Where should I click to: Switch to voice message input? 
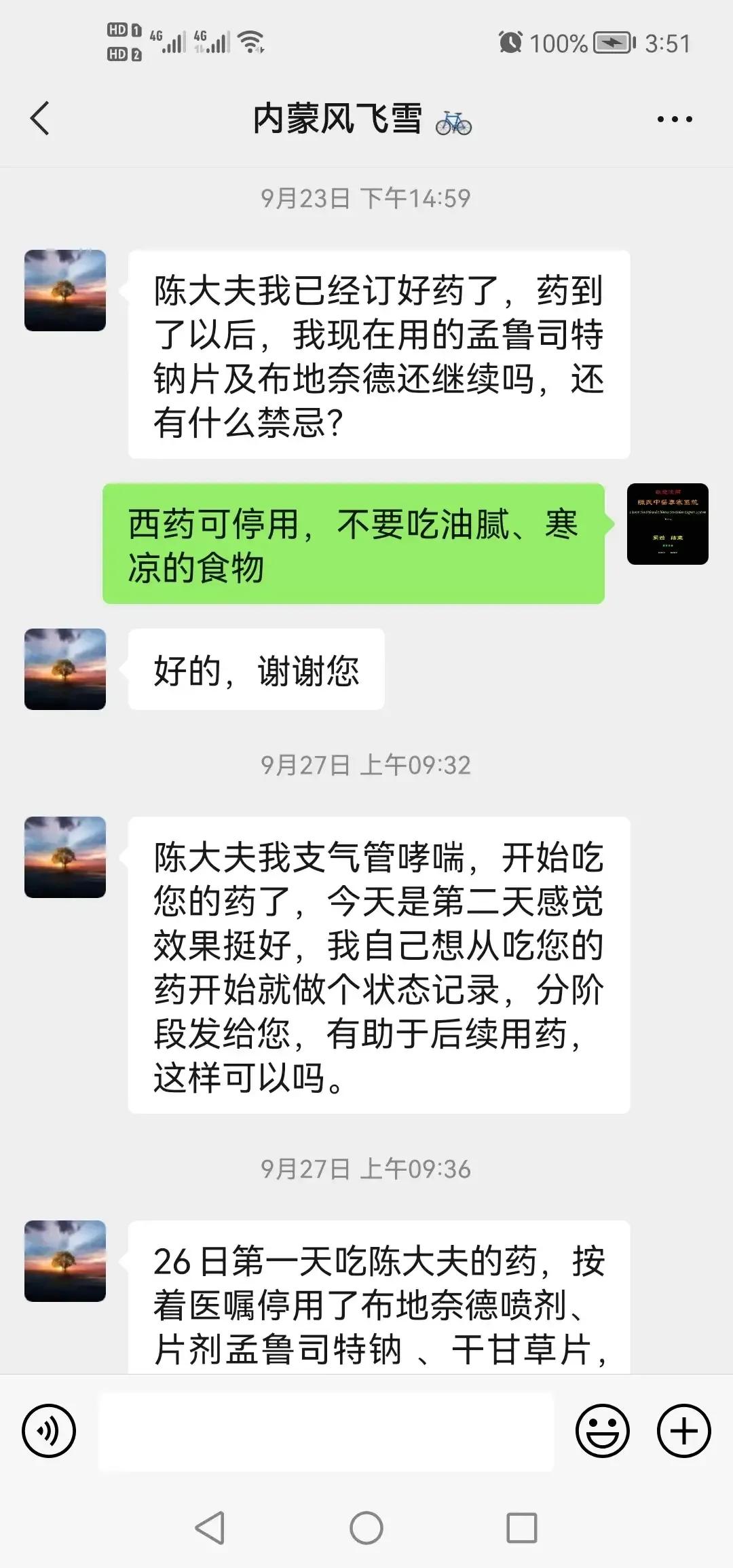[x=49, y=1431]
